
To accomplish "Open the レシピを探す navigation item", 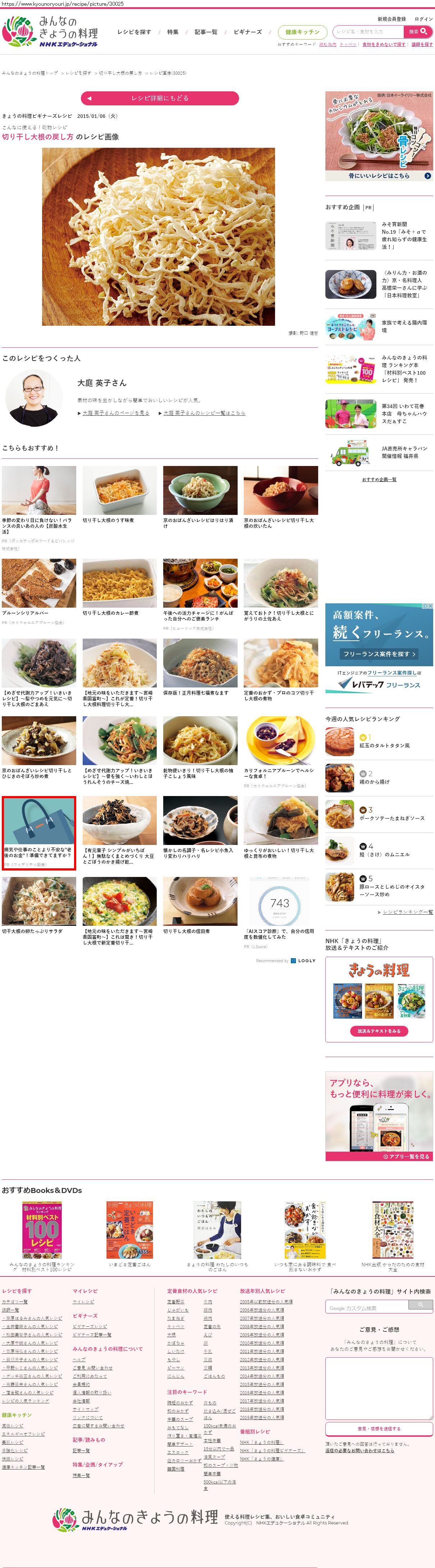I will point(134,32).
